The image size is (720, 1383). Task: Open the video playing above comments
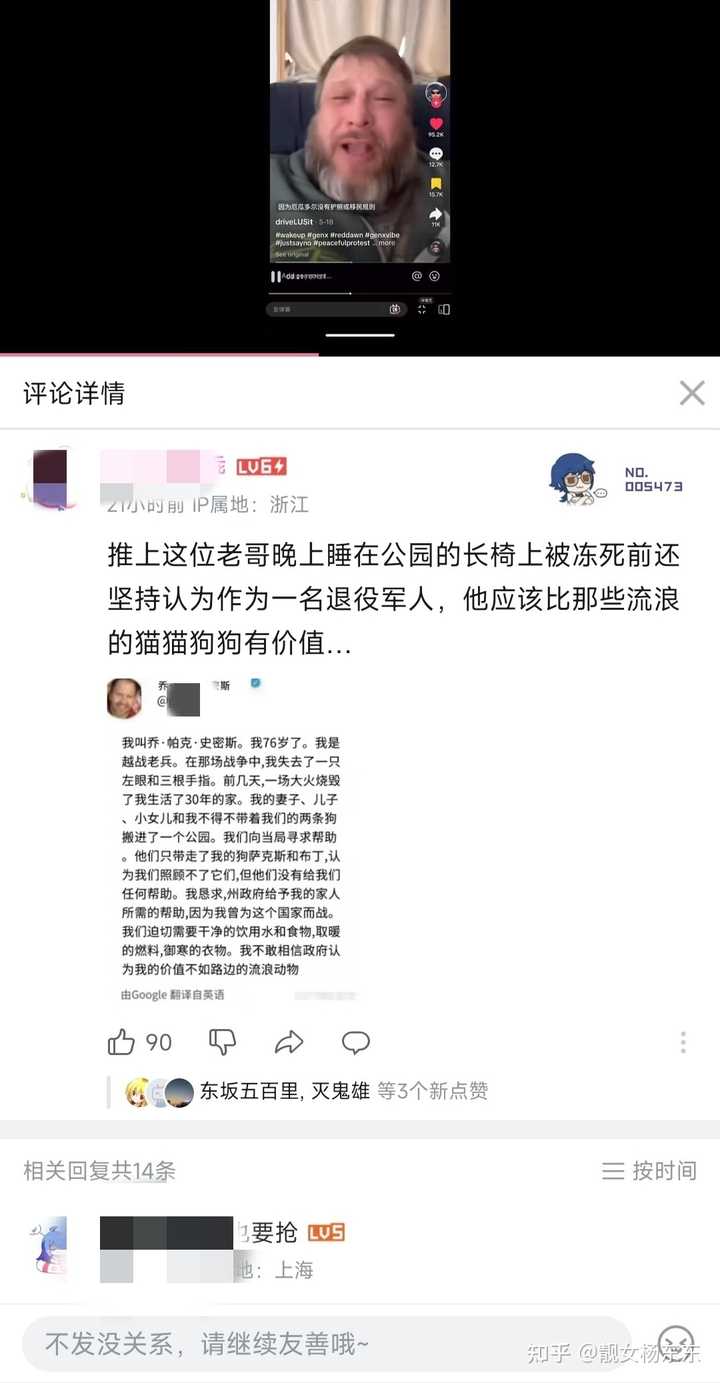360,160
